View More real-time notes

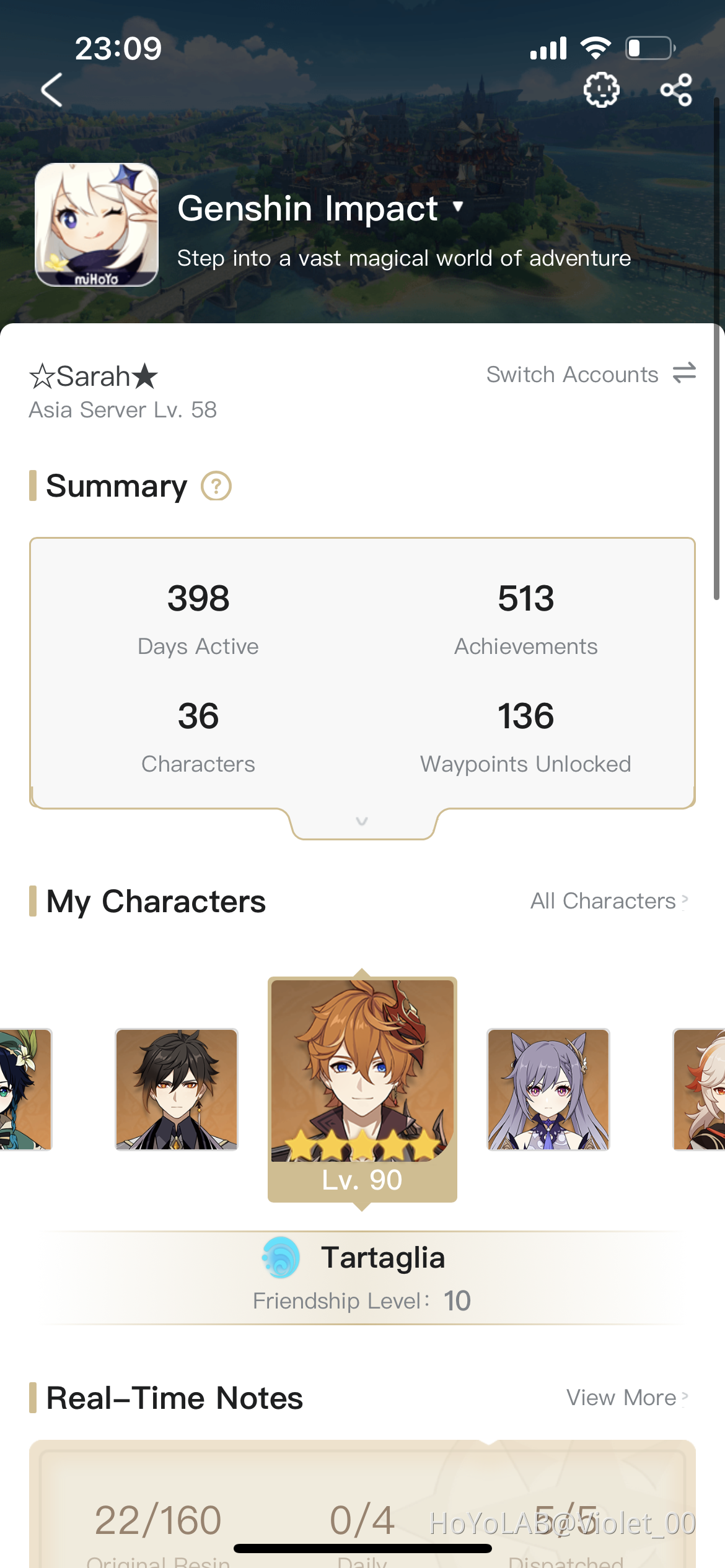coord(626,1398)
